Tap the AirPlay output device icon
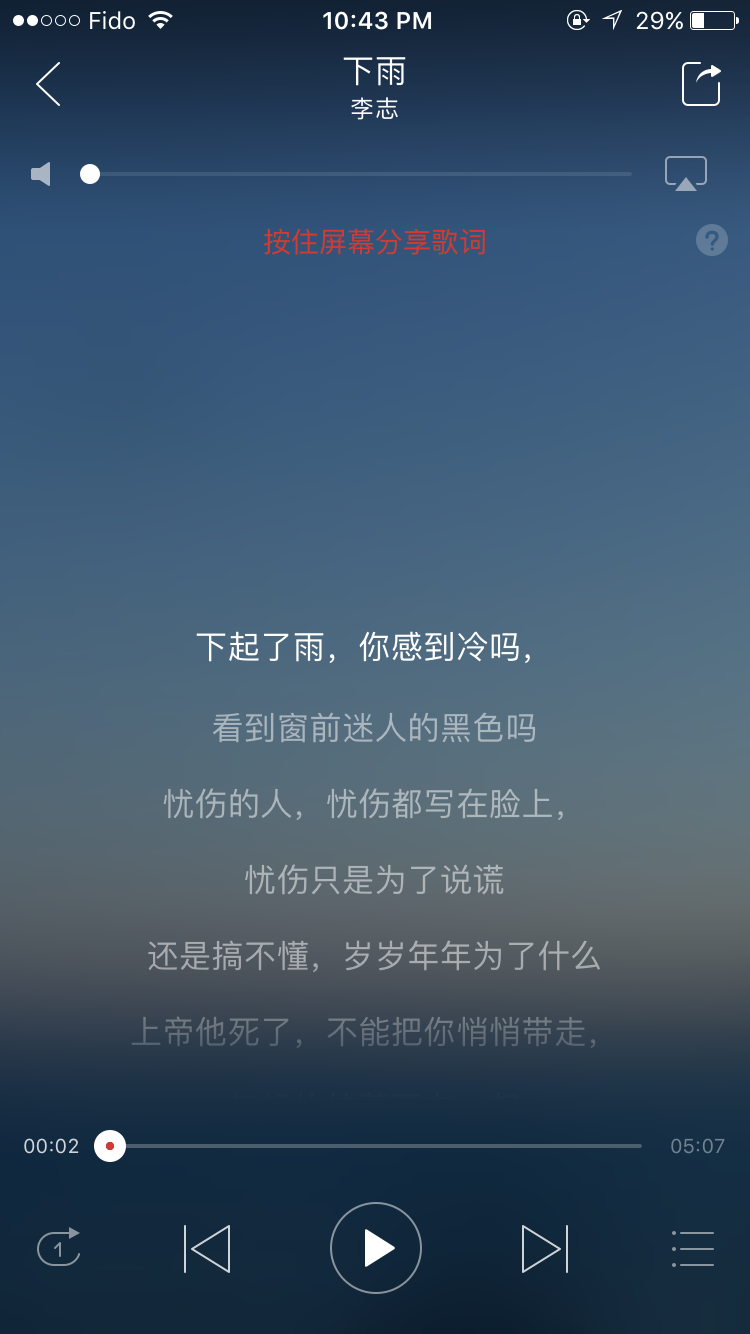The image size is (750, 1334). tap(687, 172)
